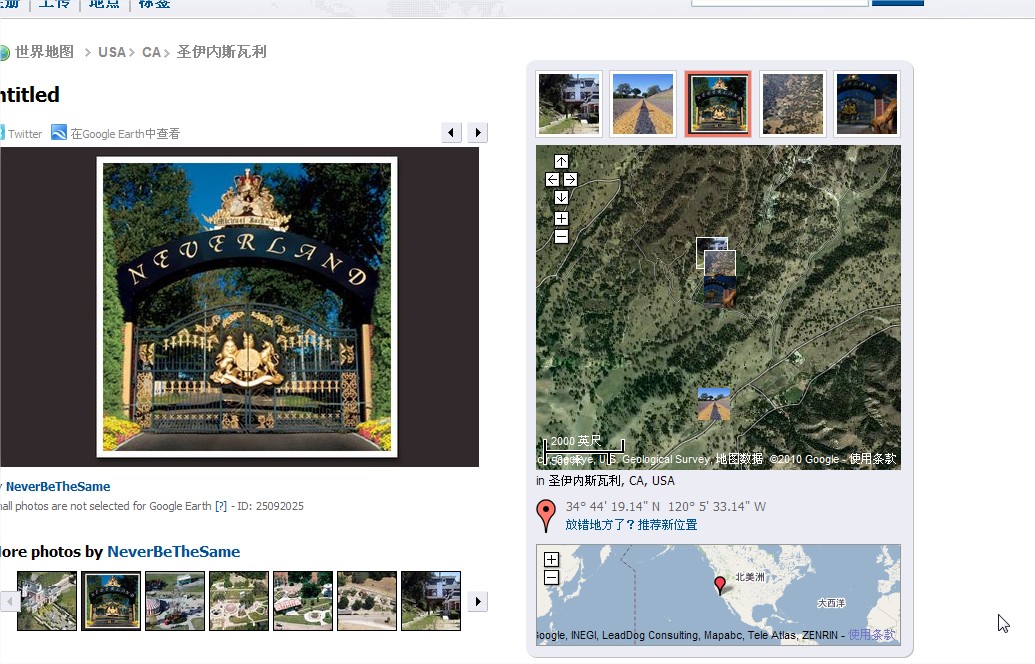1035x664 pixels.
Task: Zoom out on the satellite map
Action: coord(561,236)
